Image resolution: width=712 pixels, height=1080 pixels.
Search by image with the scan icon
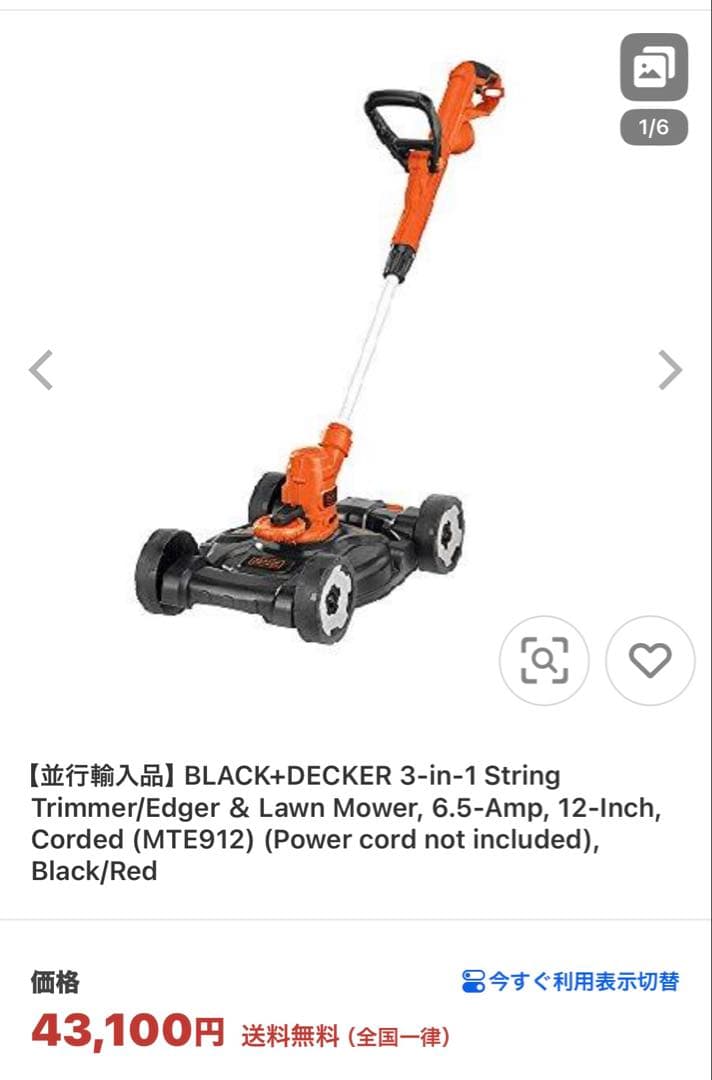pos(544,660)
